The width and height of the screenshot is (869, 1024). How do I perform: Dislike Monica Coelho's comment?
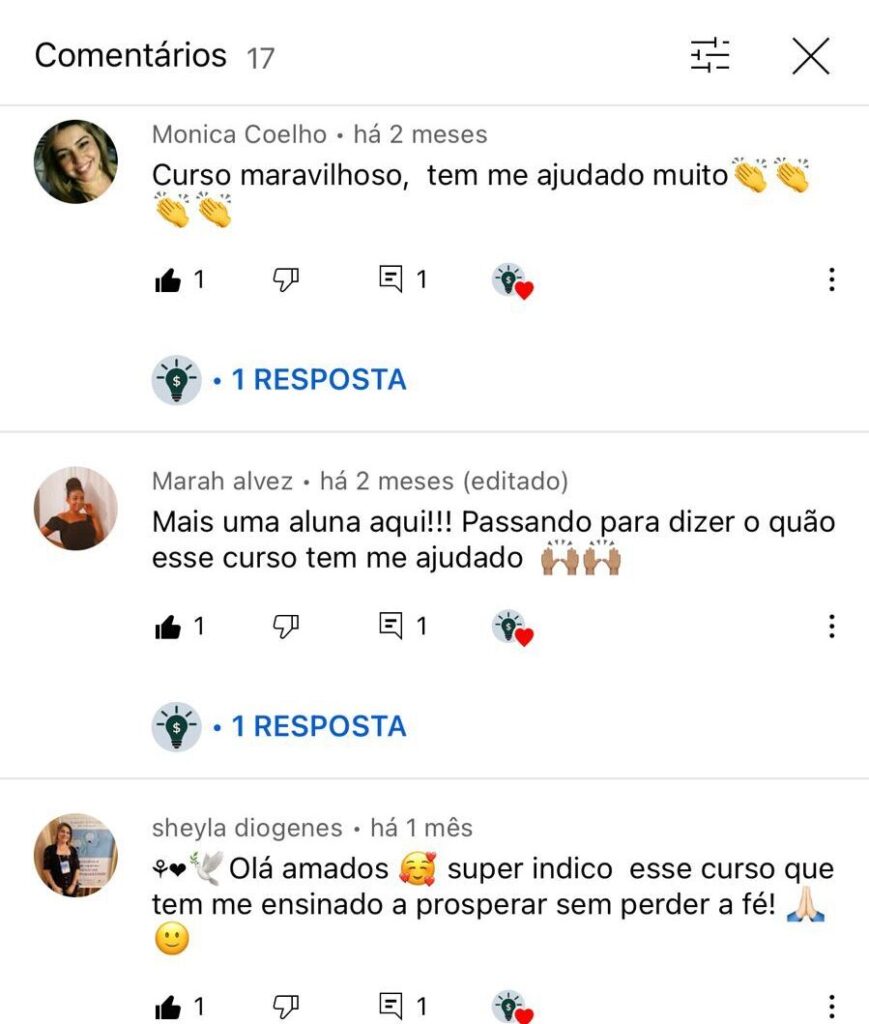(286, 281)
